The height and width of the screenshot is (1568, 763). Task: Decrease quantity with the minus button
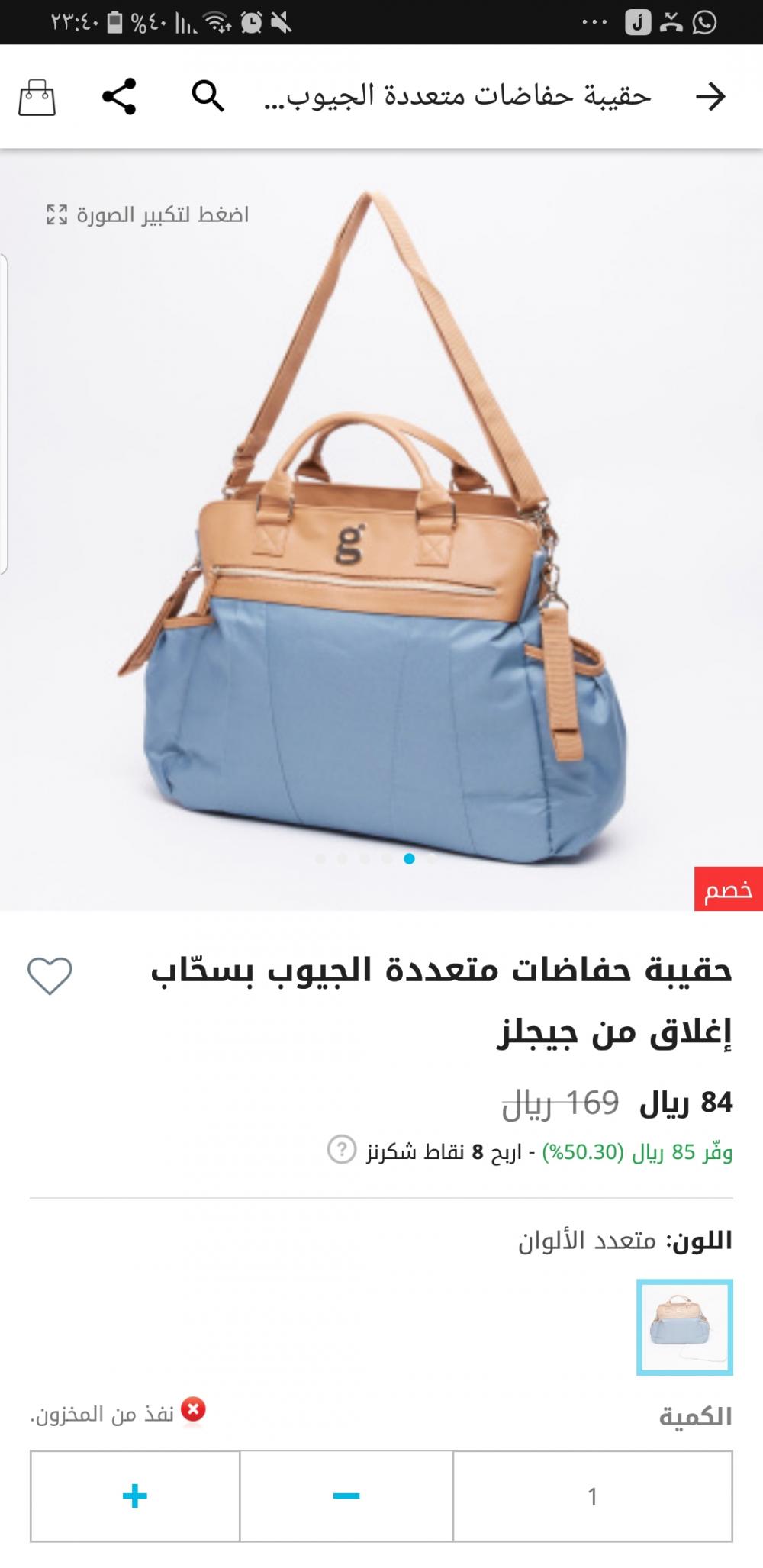(x=346, y=1496)
